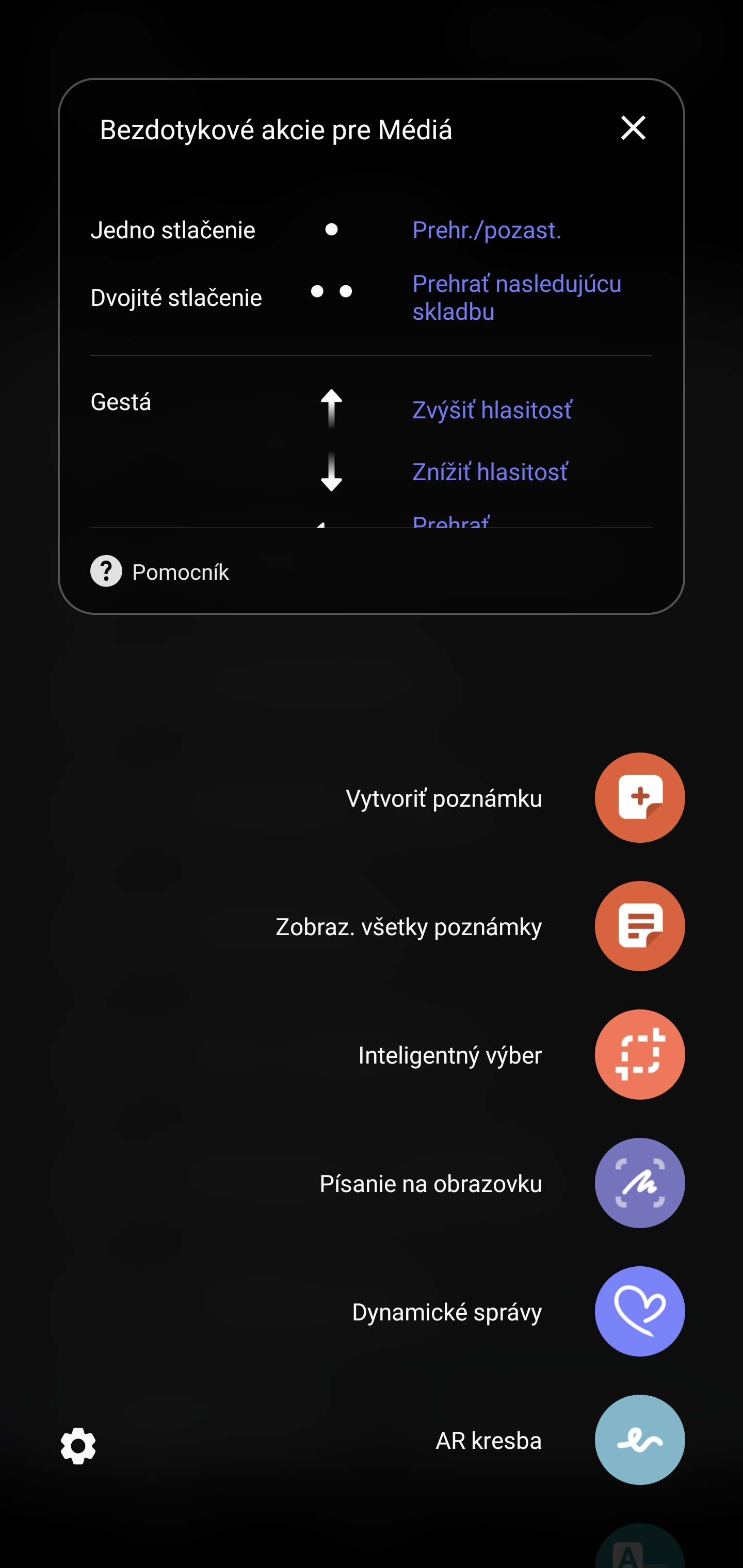Change the Jedno stlačenie action Prehr./pozast.
The width and height of the screenshot is (743, 1568).
click(x=487, y=230)
